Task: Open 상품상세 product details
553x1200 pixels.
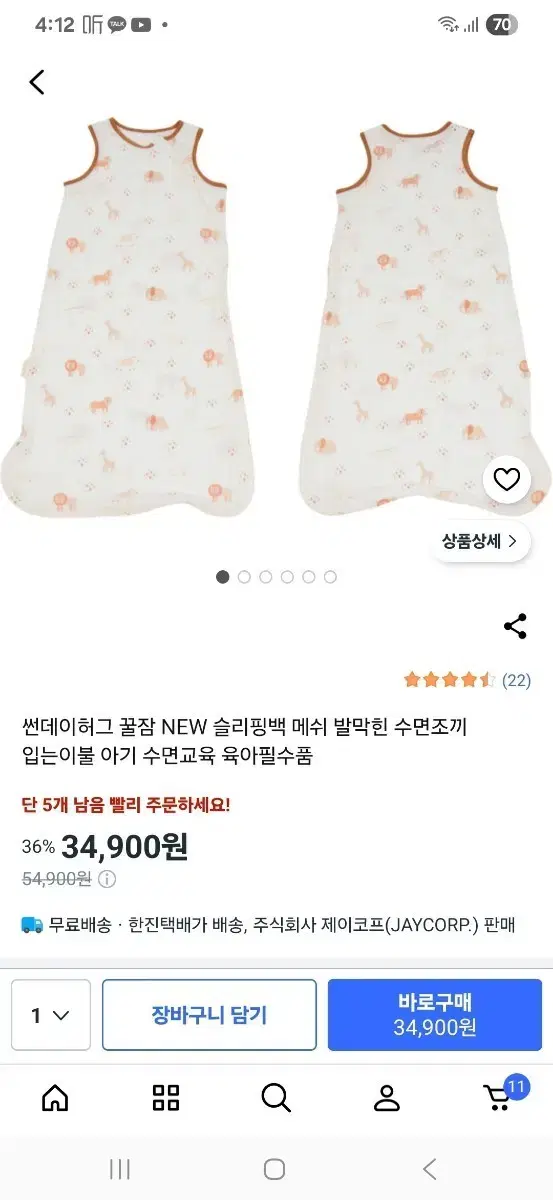Action: [480, 541]
